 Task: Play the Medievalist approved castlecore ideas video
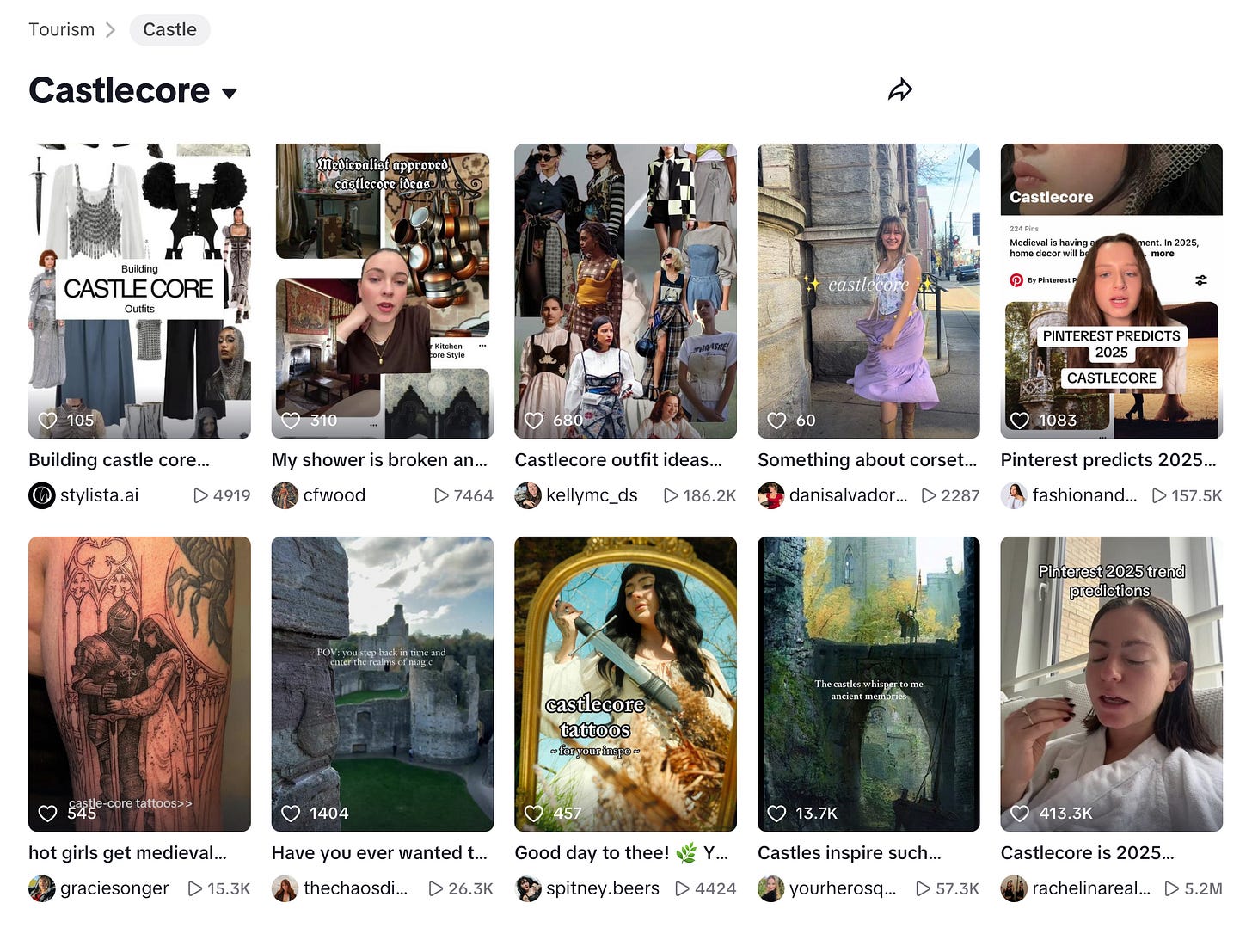383,291
